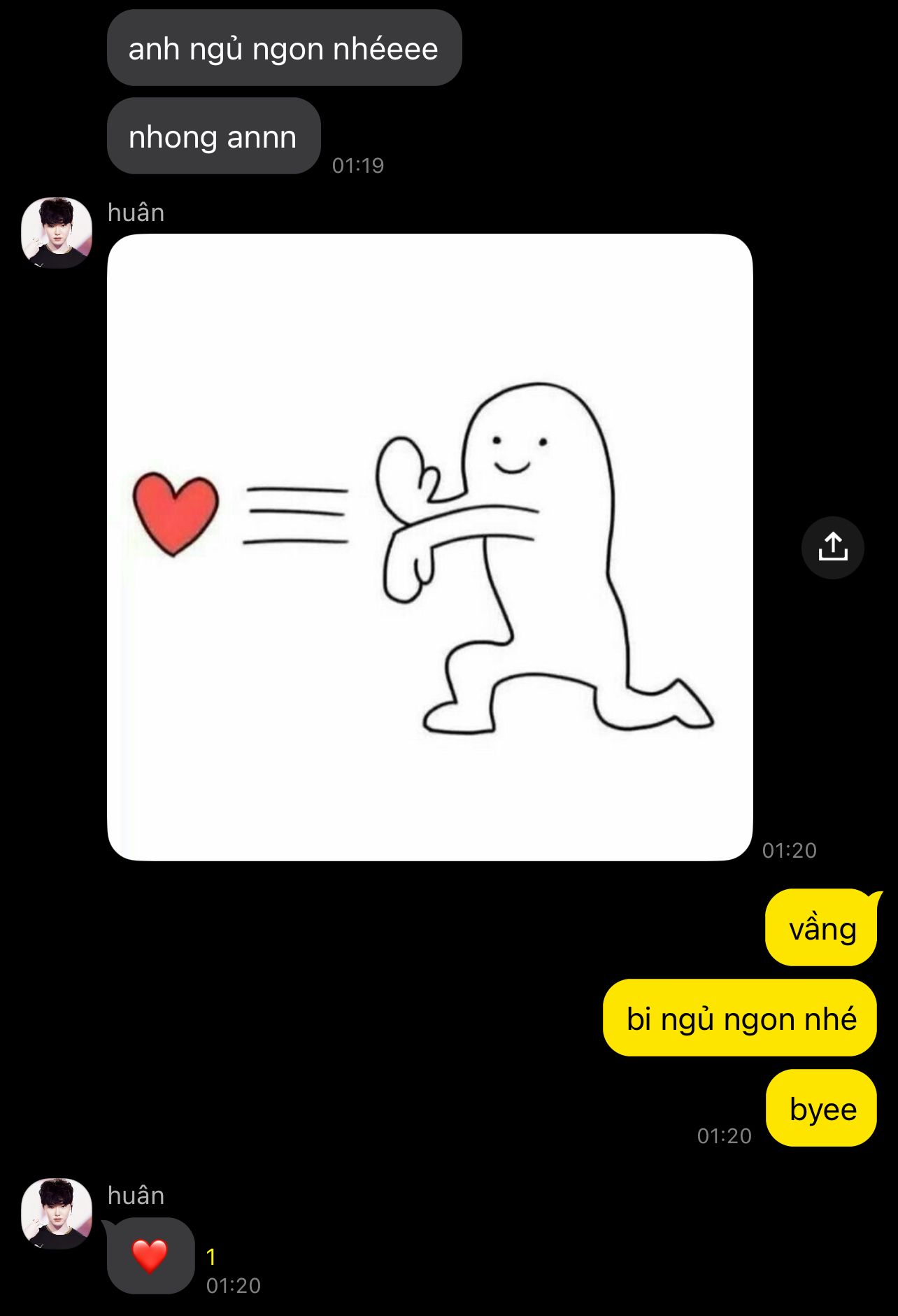The width and height of the screenshot is (898, 1316).
Task: Open the heart-throwing cartoon image
Action: [429, 547]
